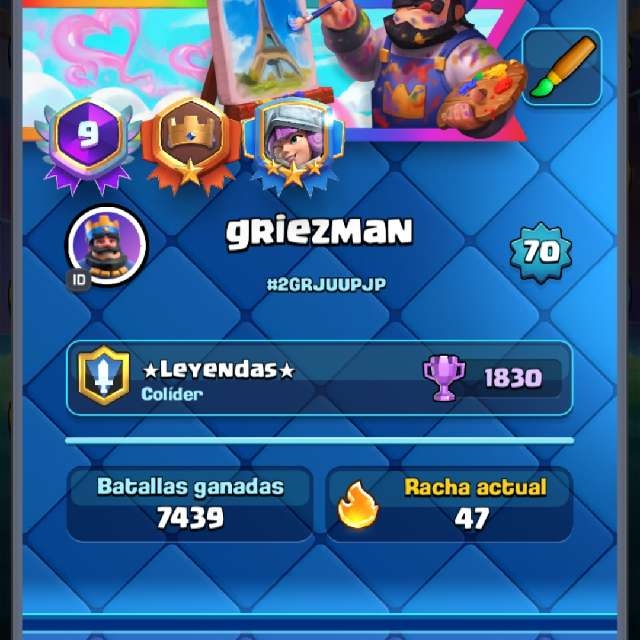Tap the King avatar profile picture
The height and width of the screenshot is (640, 640).
click(x=106, y=246)
